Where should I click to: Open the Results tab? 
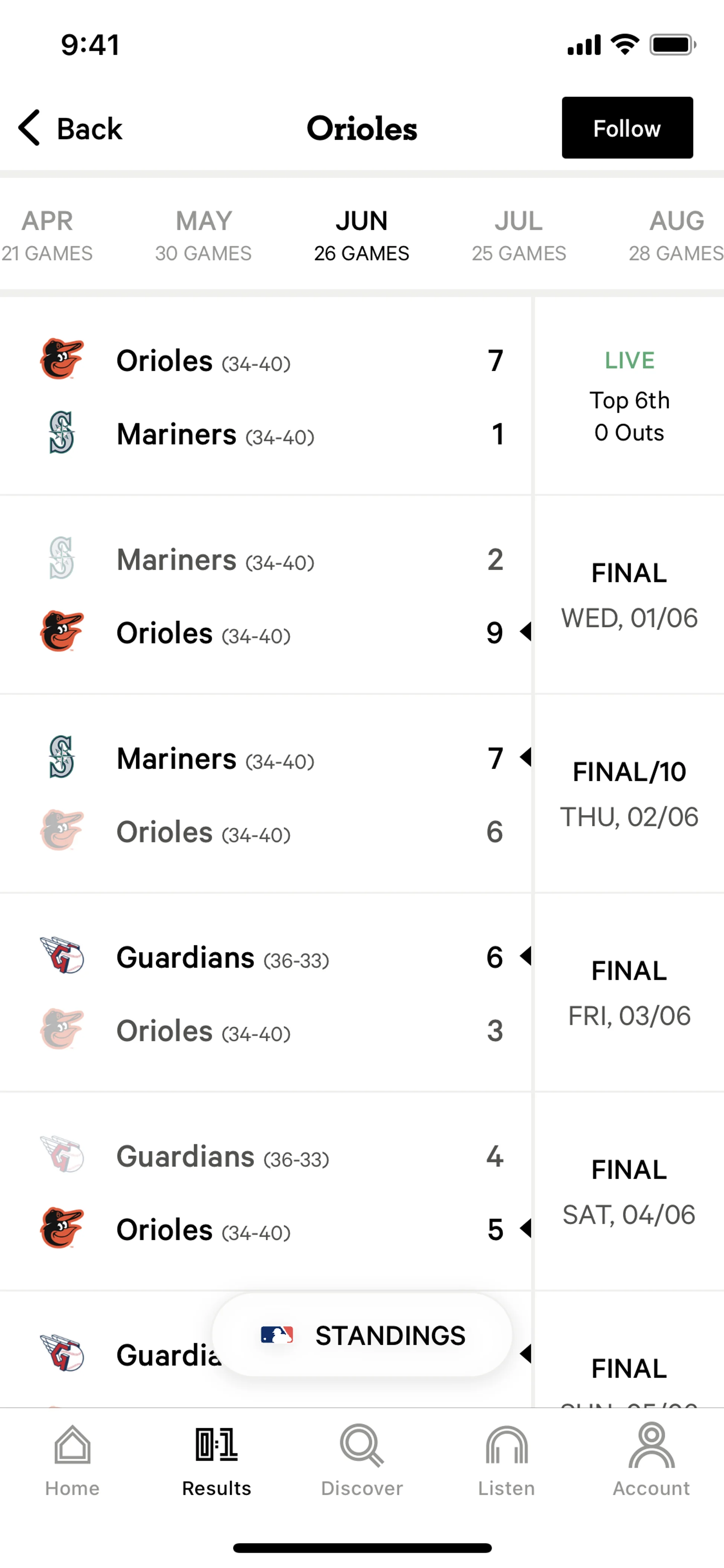point(216,1461)
